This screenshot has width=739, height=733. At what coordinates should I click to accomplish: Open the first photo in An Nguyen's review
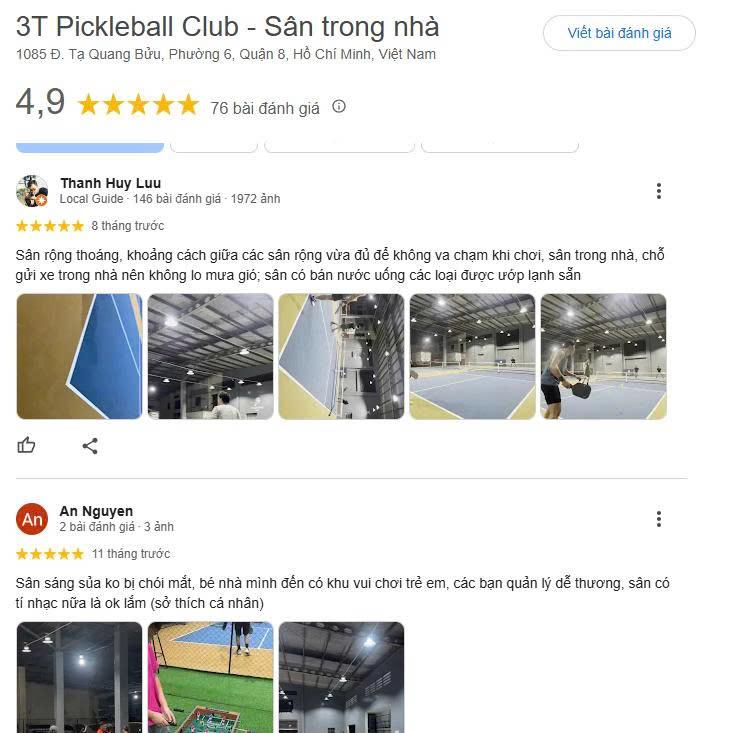point(79,677)
